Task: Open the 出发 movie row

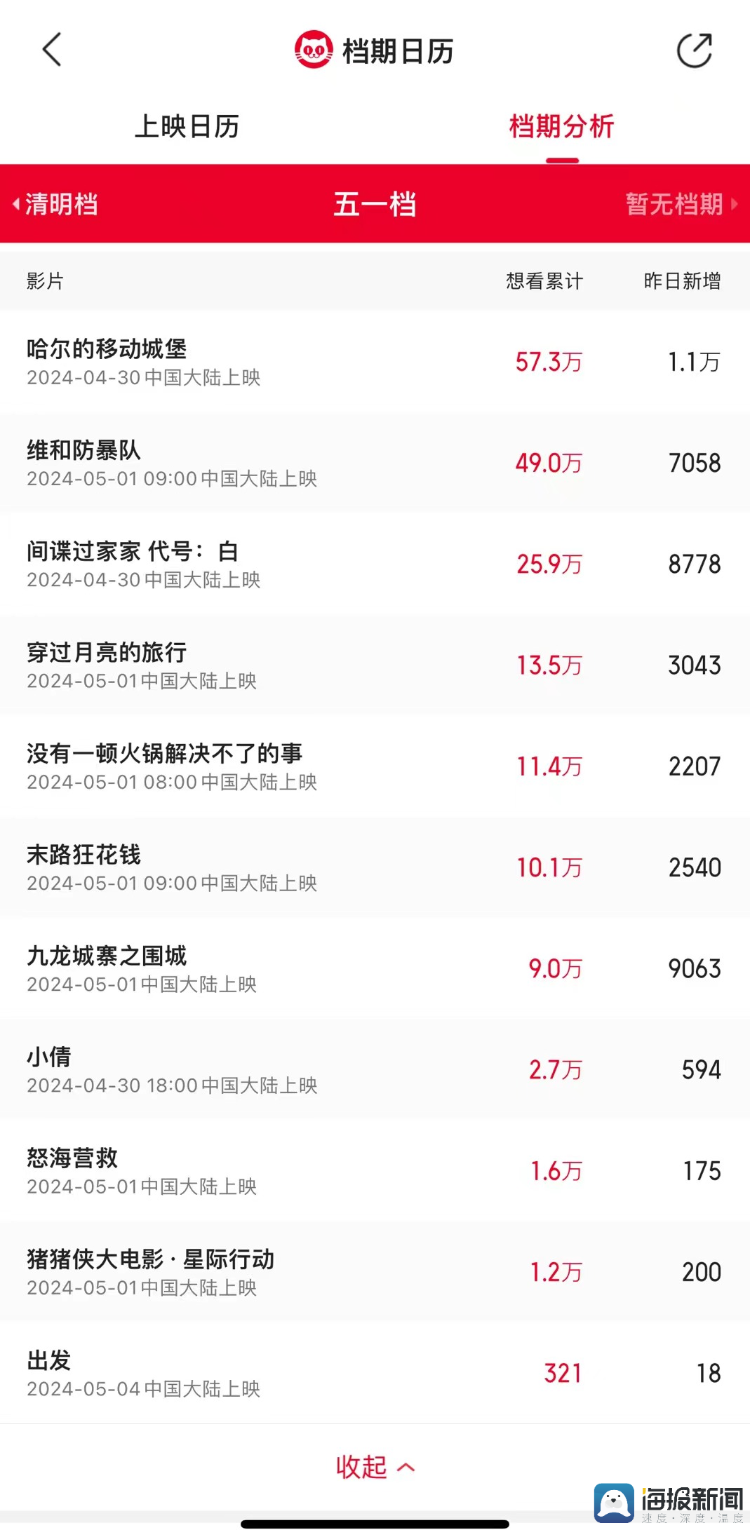Action: click(375, 1372)
